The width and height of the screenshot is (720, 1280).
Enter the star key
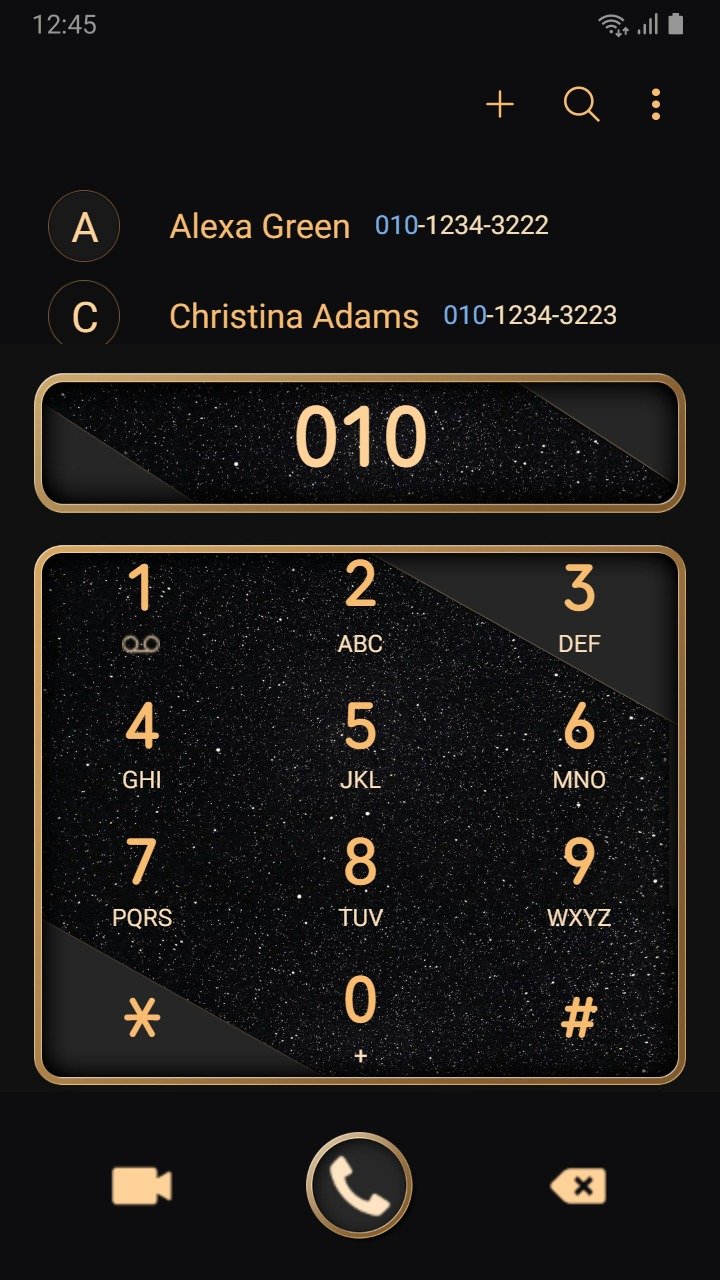[142, 1018]
